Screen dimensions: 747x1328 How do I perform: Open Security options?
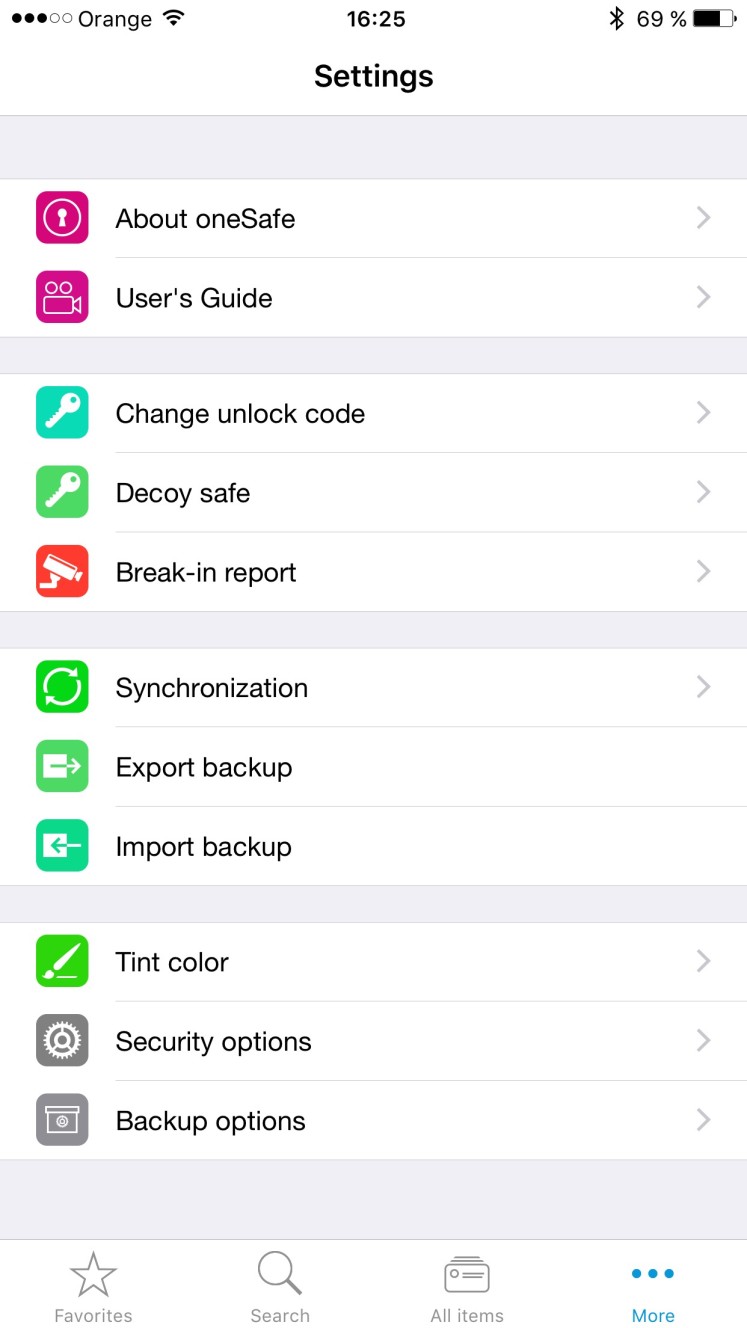click(373, 1041)
